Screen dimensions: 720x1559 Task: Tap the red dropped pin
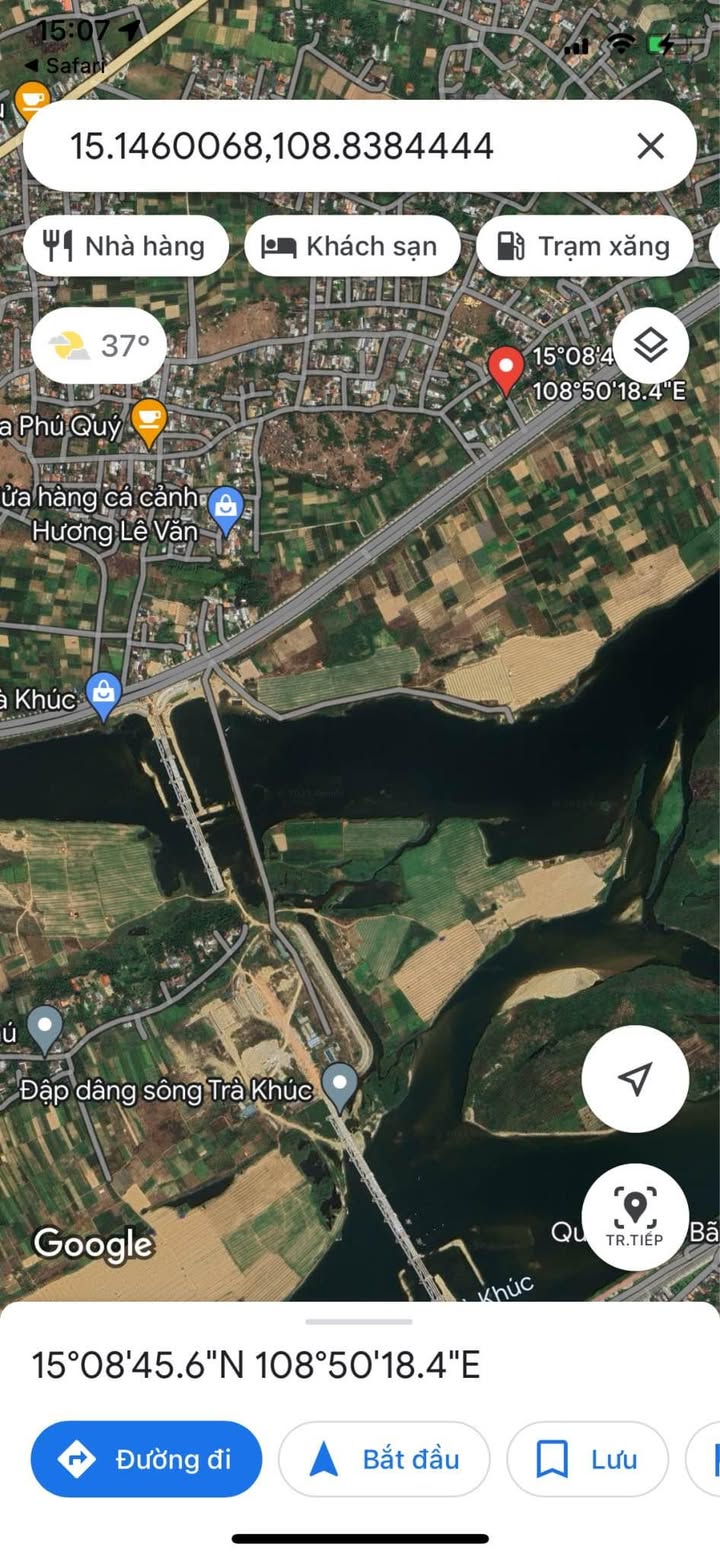[x=507, y=369]
